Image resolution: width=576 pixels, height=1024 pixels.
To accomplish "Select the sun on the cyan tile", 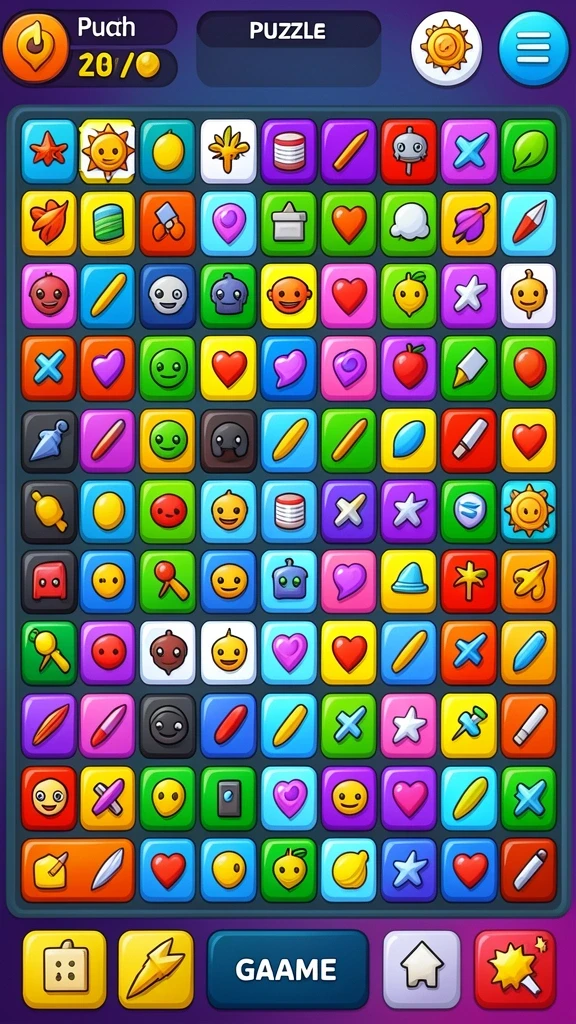I will 528,511.
